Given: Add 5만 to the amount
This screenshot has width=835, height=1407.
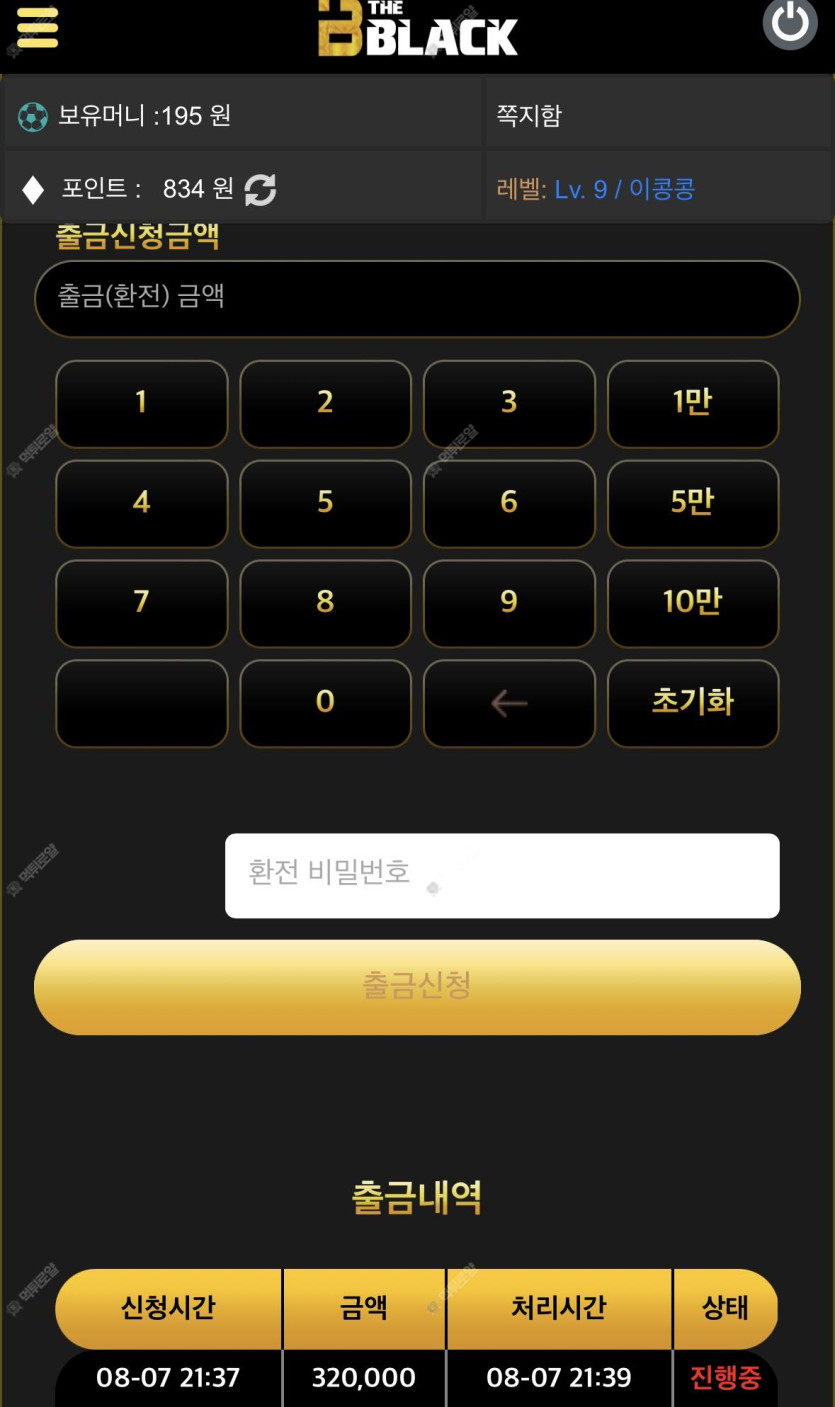Looking at the screenshot, I should (x=692, y=503).
